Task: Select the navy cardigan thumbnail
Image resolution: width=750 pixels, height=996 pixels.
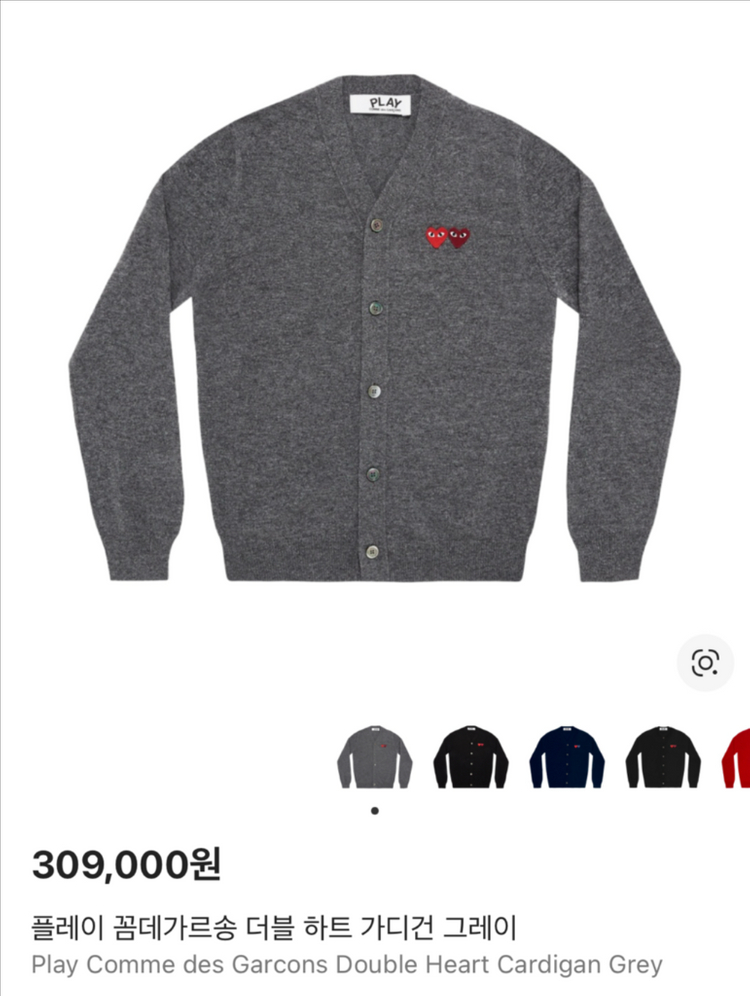Action: pos(567,758)
